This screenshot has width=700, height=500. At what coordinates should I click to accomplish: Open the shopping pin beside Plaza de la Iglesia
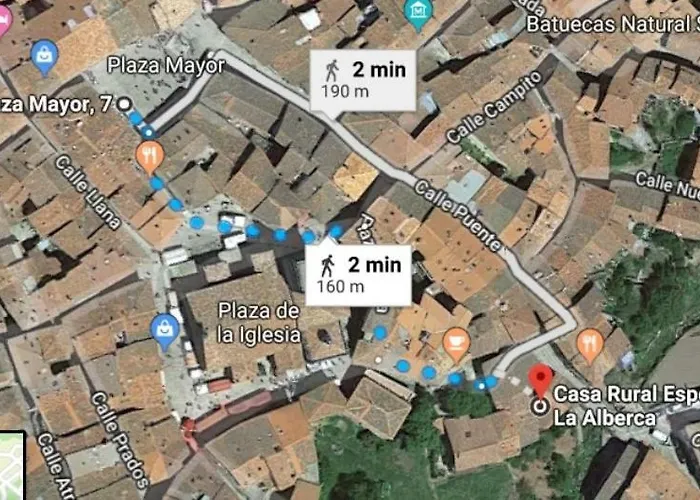tap(164, 327)
